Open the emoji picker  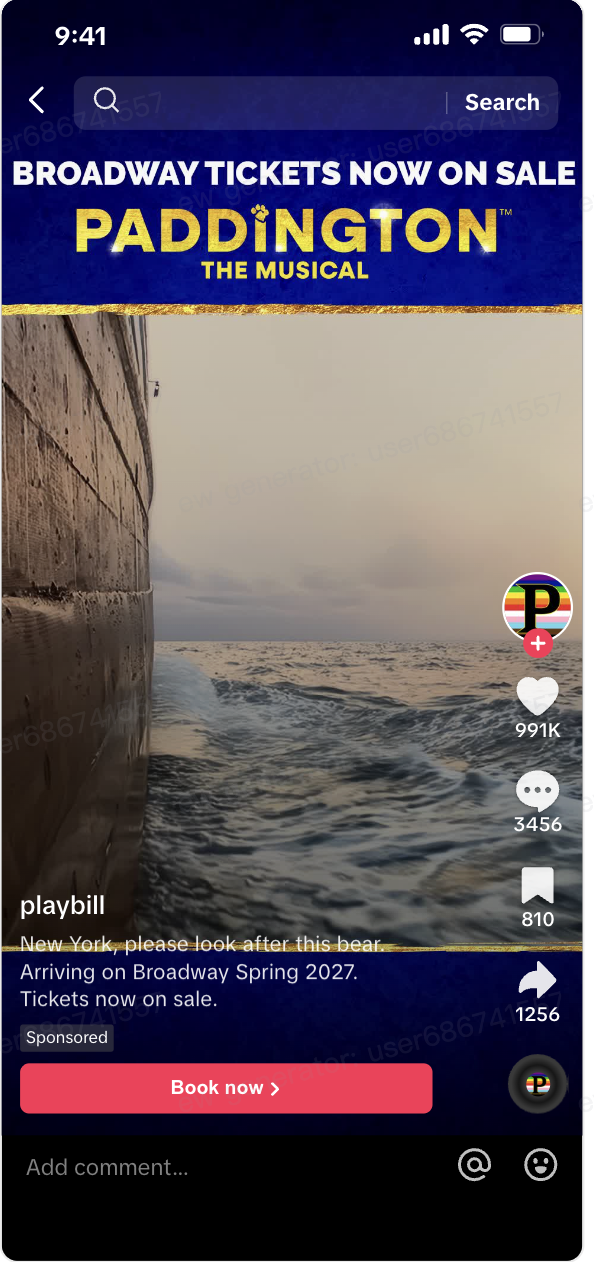tap(541, 1165)
